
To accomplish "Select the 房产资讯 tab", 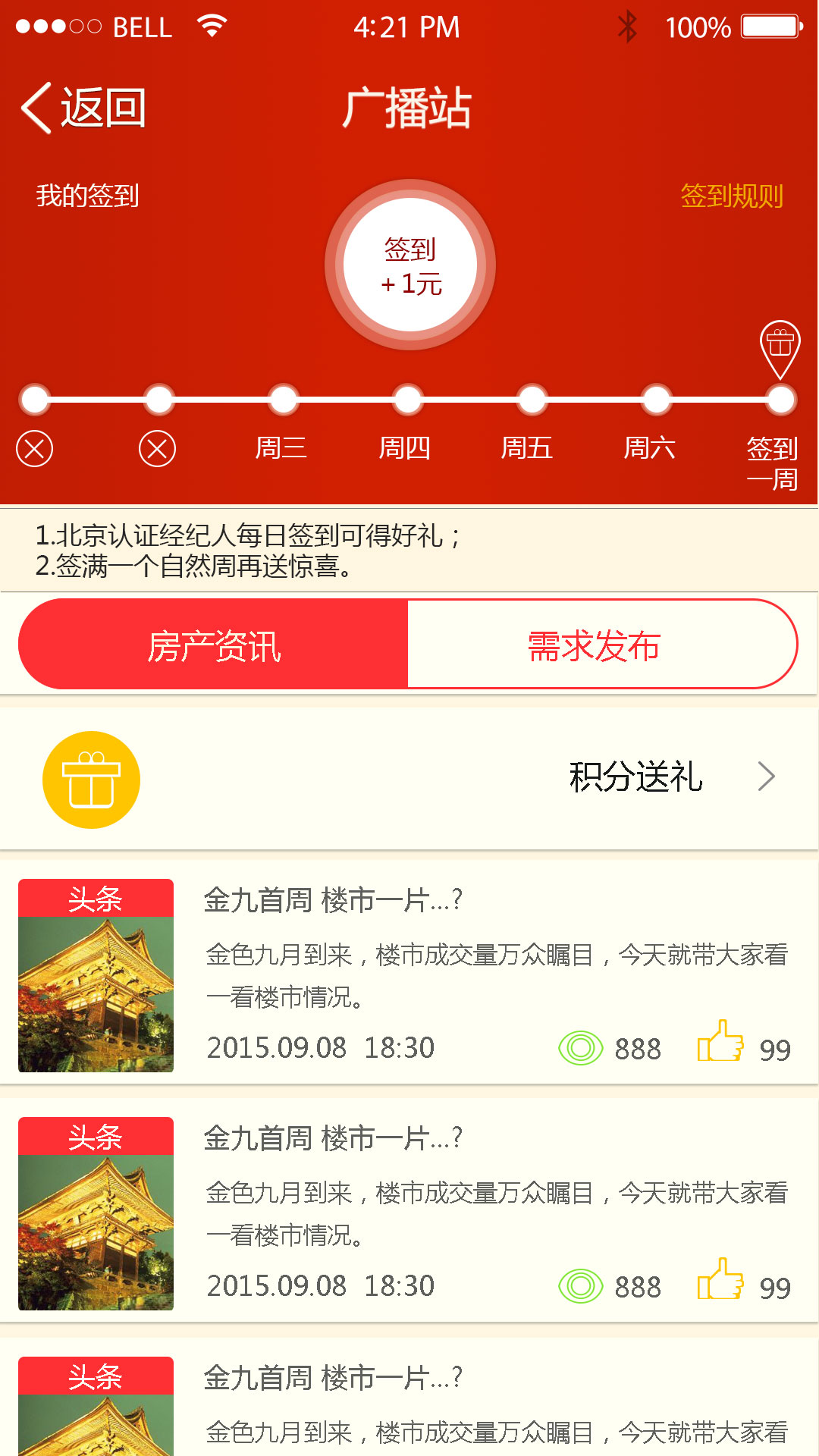I will pyautogui.click(x=214, y=645).
